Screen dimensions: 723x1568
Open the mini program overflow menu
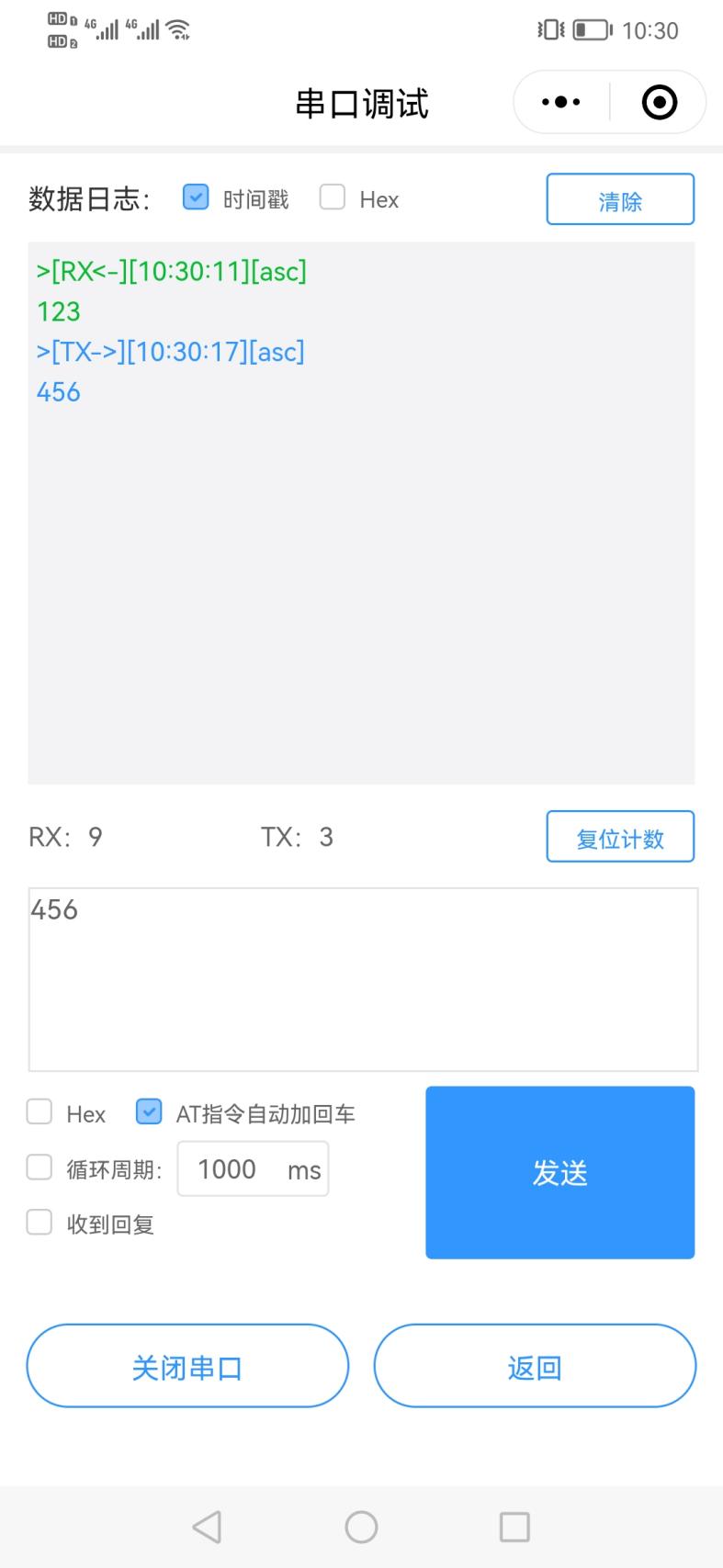coord(561,103)
